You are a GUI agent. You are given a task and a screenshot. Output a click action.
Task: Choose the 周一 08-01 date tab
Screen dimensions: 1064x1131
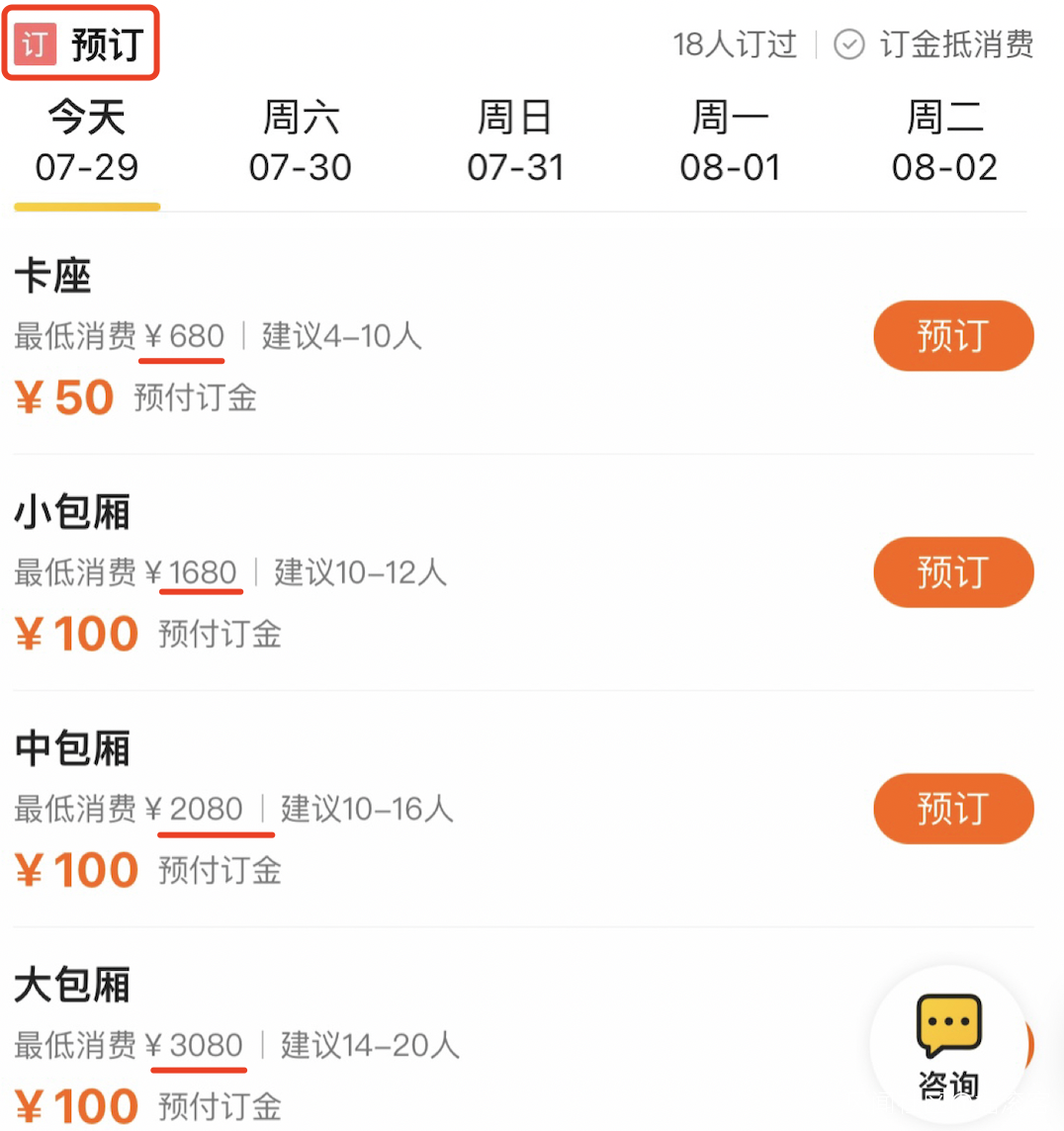click(730, 143)
